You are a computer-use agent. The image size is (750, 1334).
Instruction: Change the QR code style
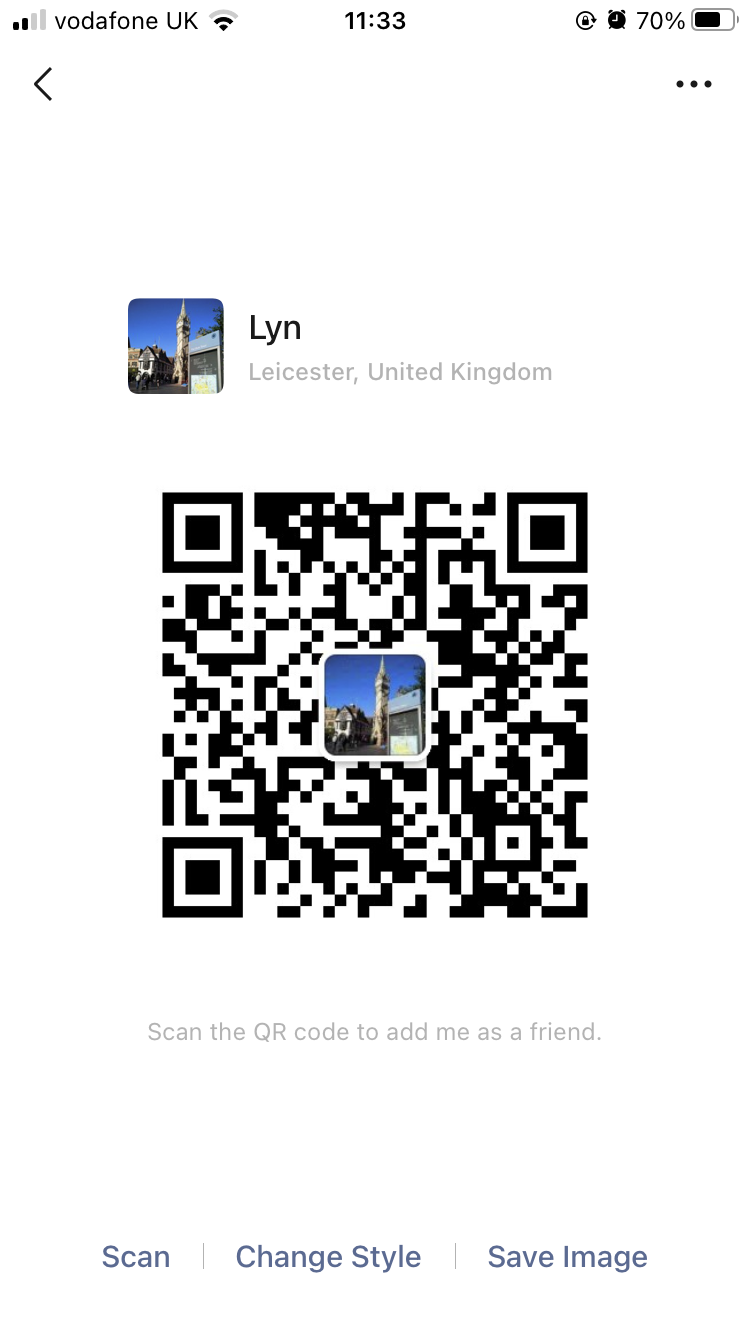coord(328,1257)
